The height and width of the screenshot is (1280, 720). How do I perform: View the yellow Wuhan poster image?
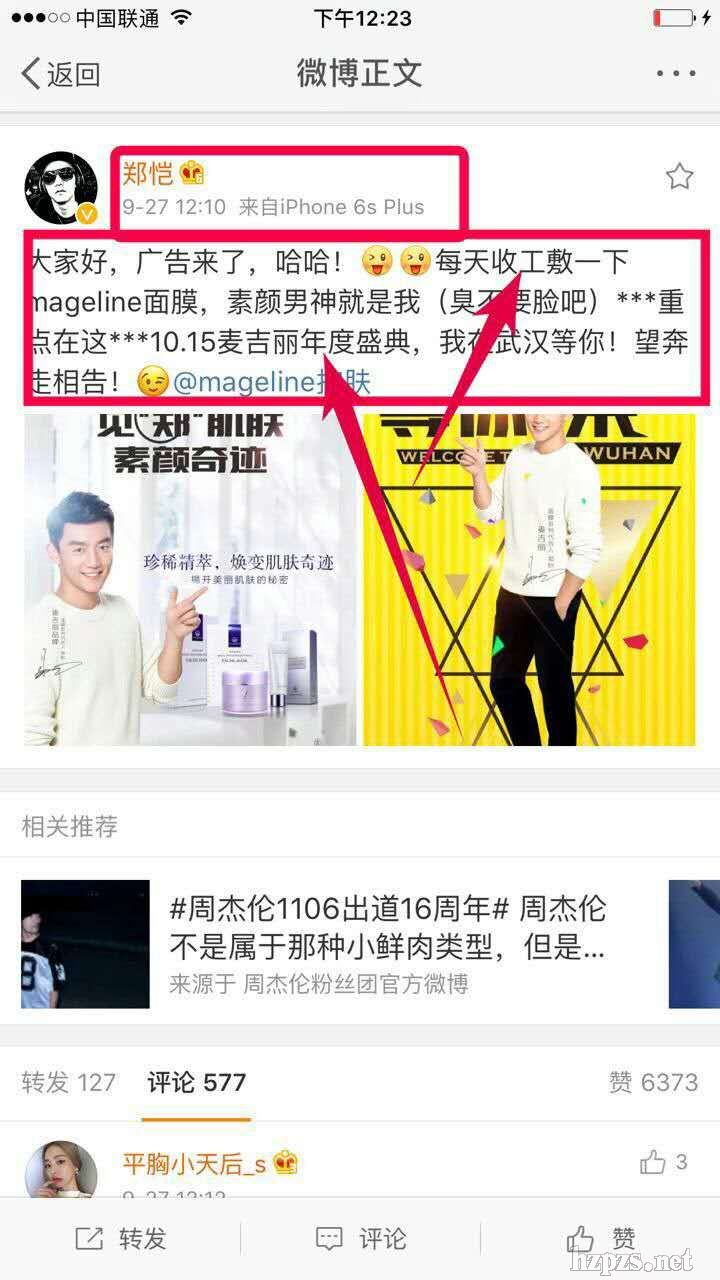(x=528, y=580)
